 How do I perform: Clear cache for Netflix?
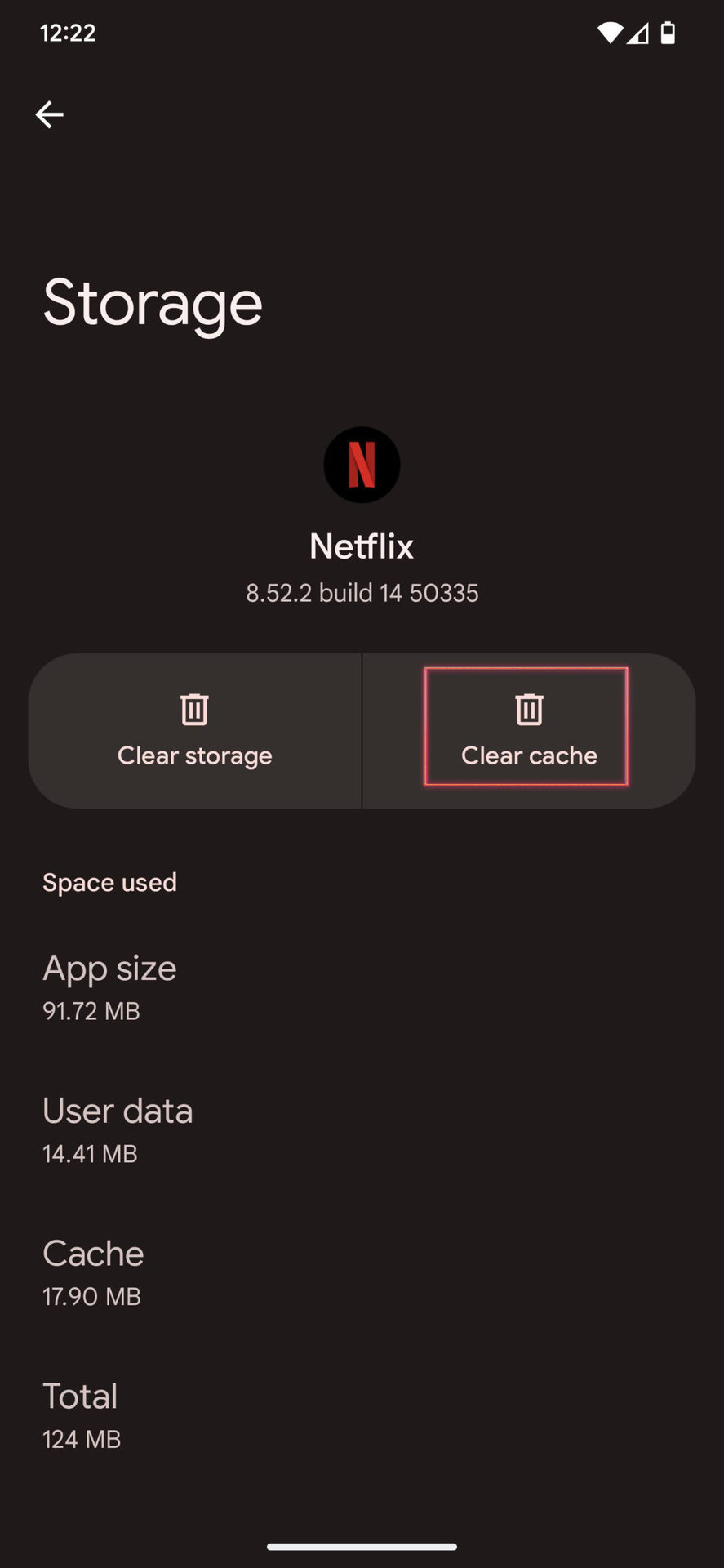coord(529,731)
